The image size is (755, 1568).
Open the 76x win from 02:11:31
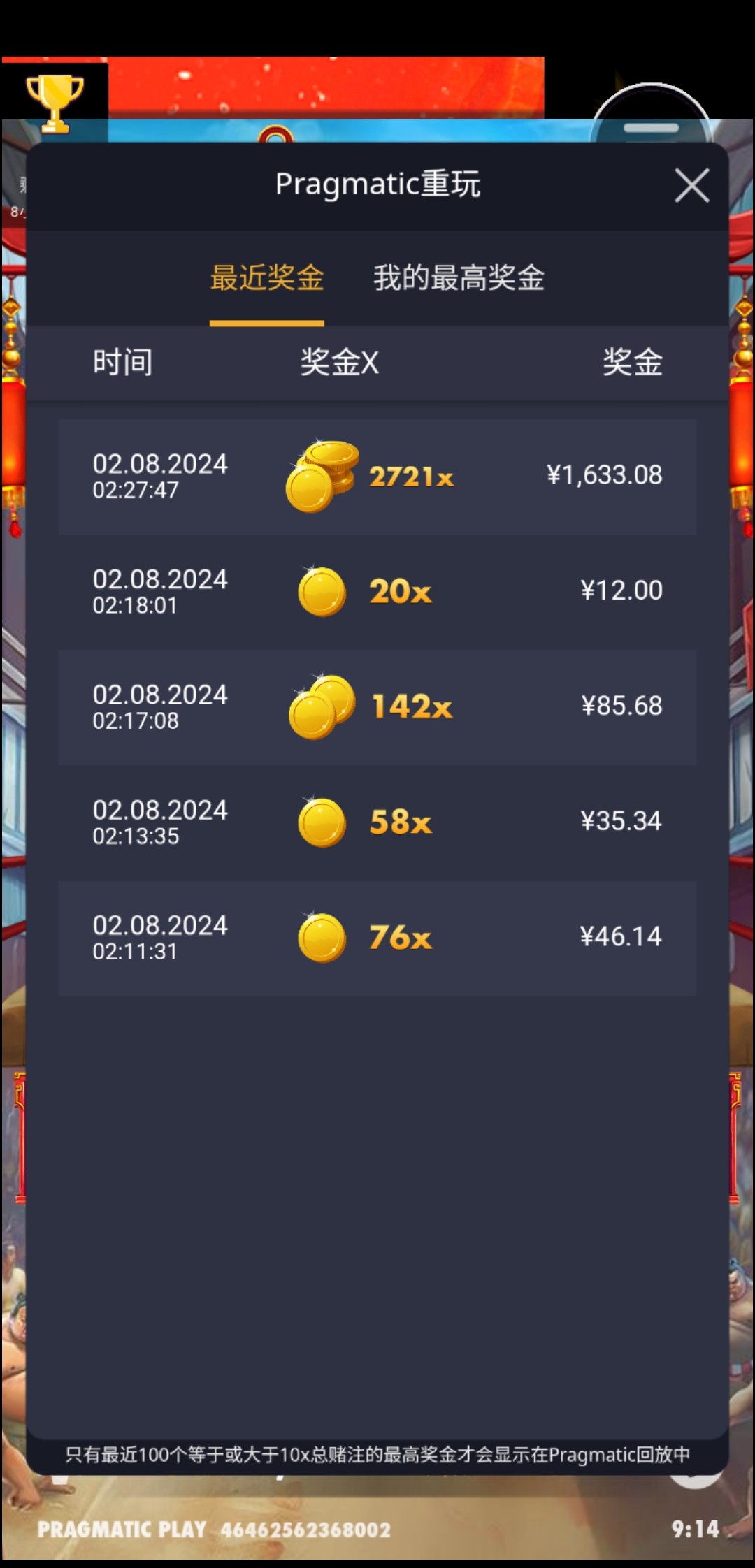pyautogui.click(x=377, y=938)
